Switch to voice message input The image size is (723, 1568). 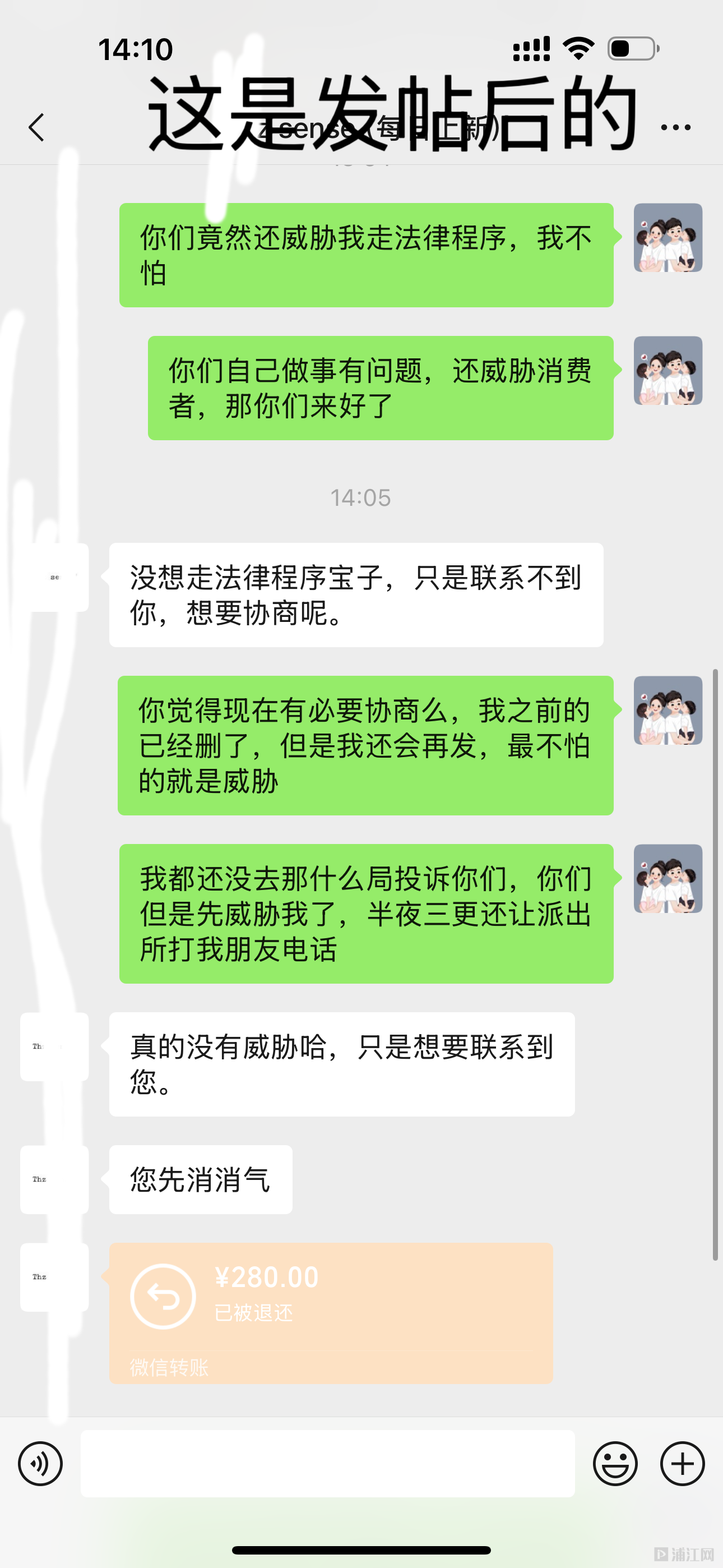(x=40, y=1463)
